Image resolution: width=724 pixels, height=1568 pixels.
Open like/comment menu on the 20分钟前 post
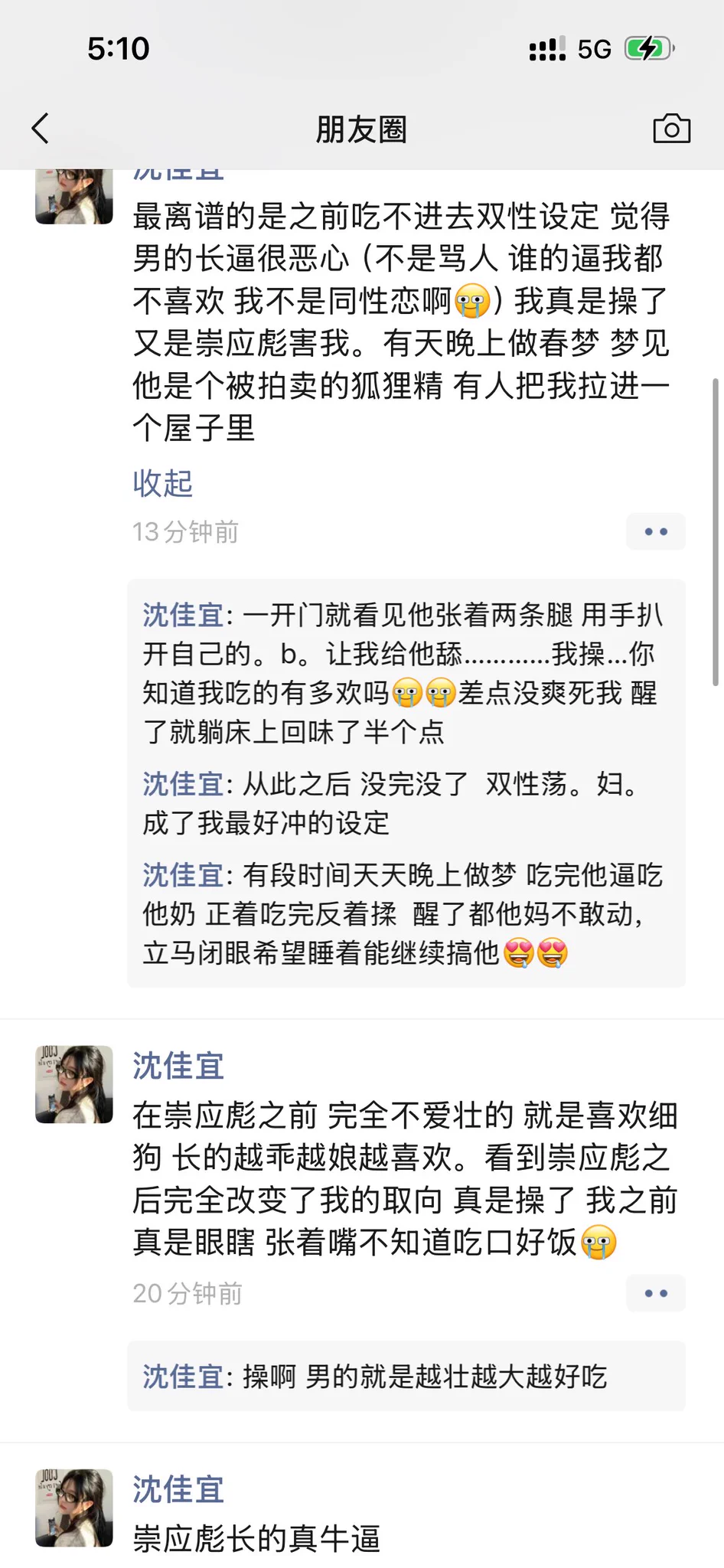point(655,1293)
